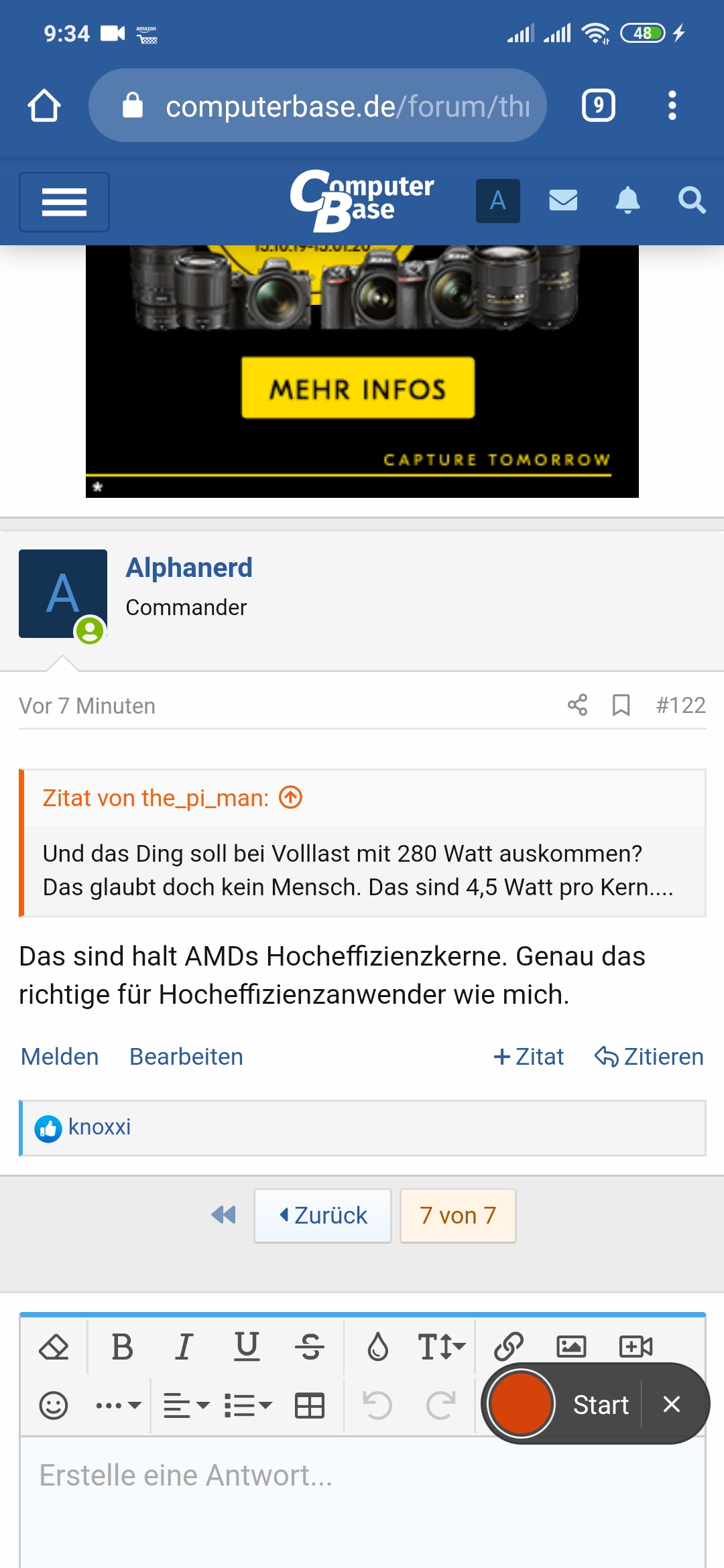Image resolution: width=724 pixels, height=1568 pixels.
Task: Close the screen recorder overlay
Action: point(672,1404)
